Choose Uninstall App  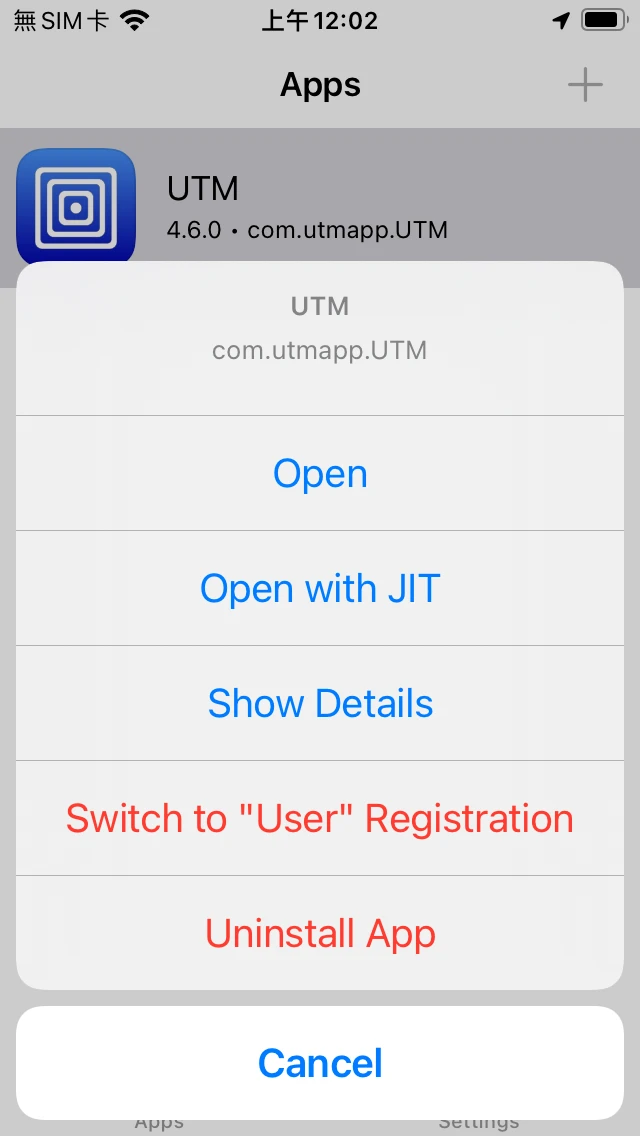(x=320, y=934)
